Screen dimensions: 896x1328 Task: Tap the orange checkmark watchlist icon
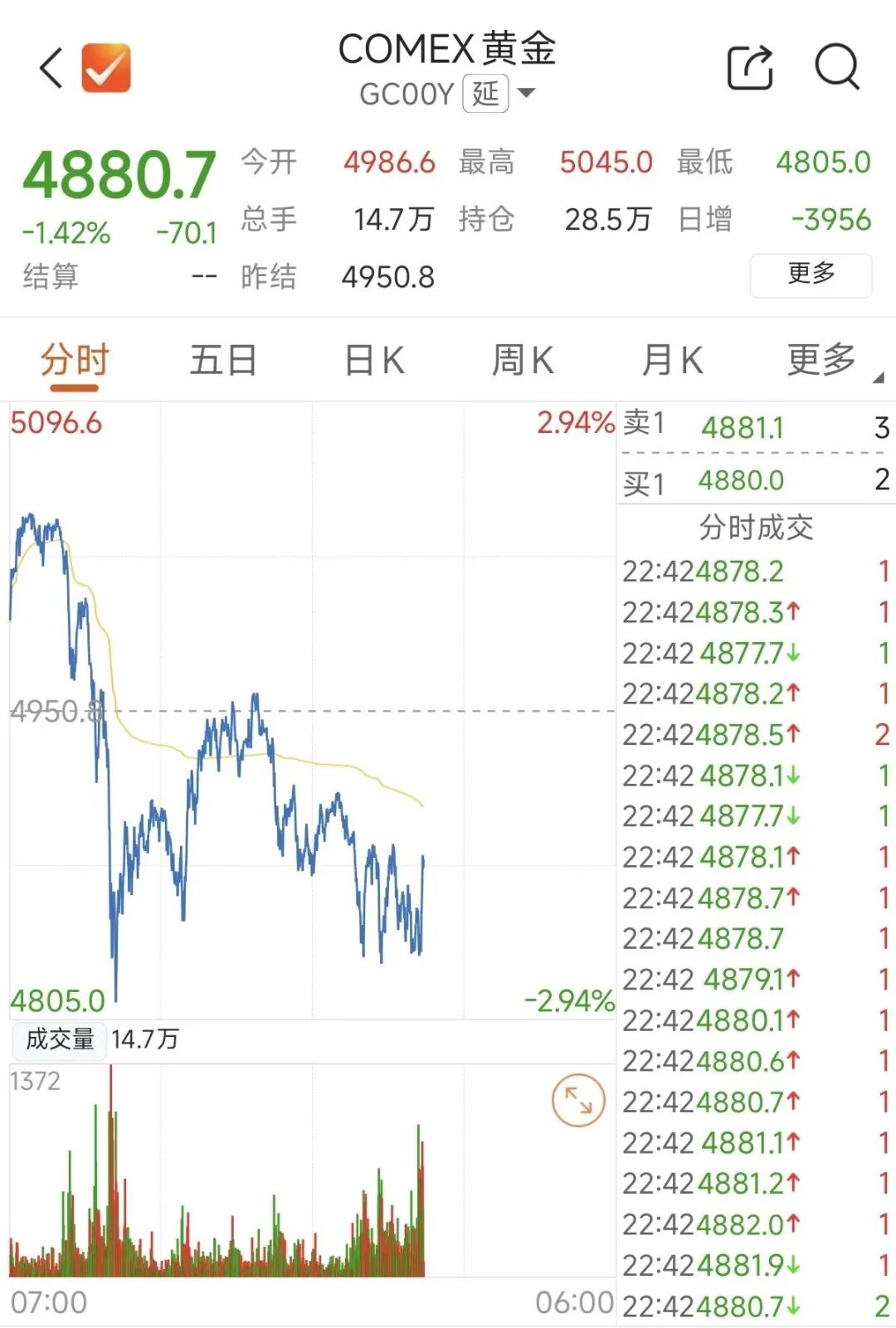(106, 68)
